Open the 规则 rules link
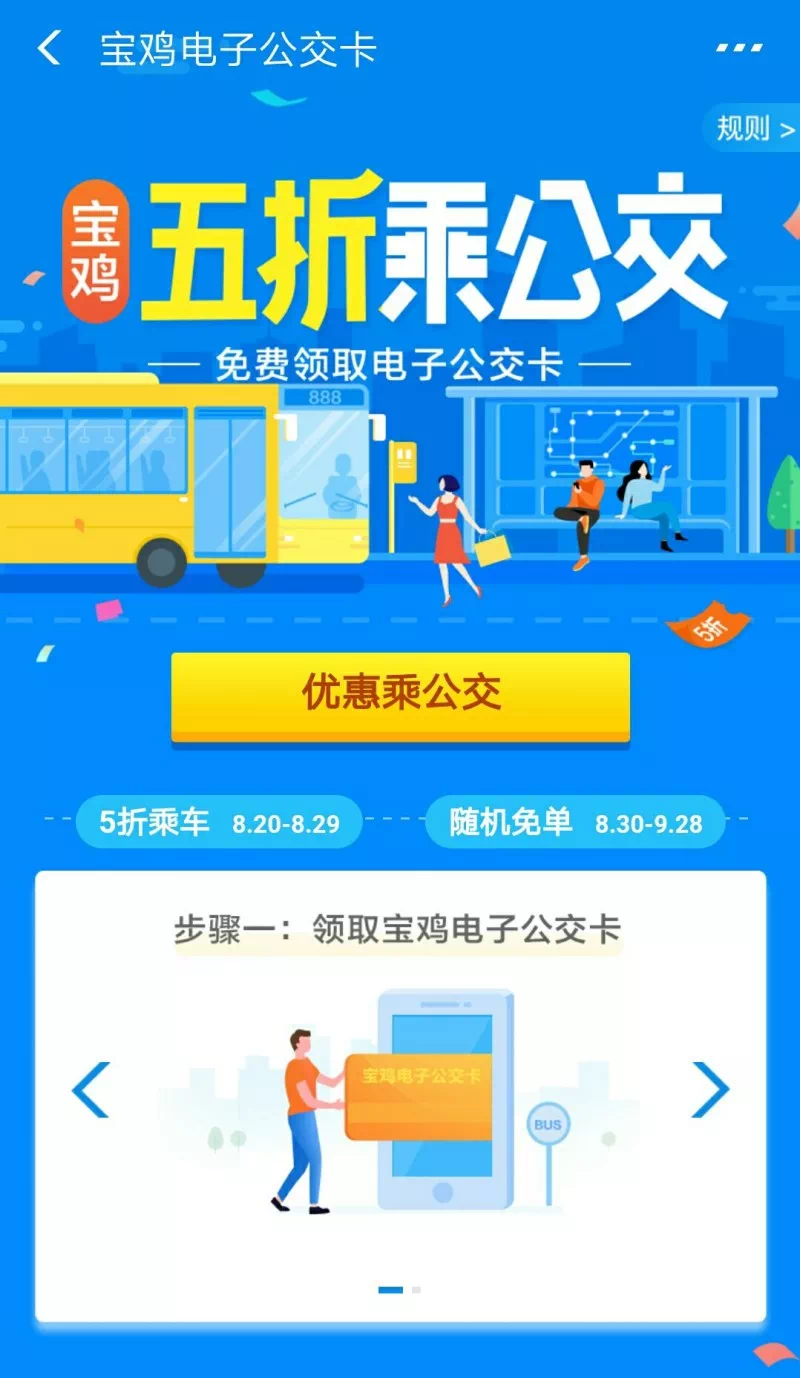The height and width of the screenshot is (1378, 800). (x=754, y=128)
